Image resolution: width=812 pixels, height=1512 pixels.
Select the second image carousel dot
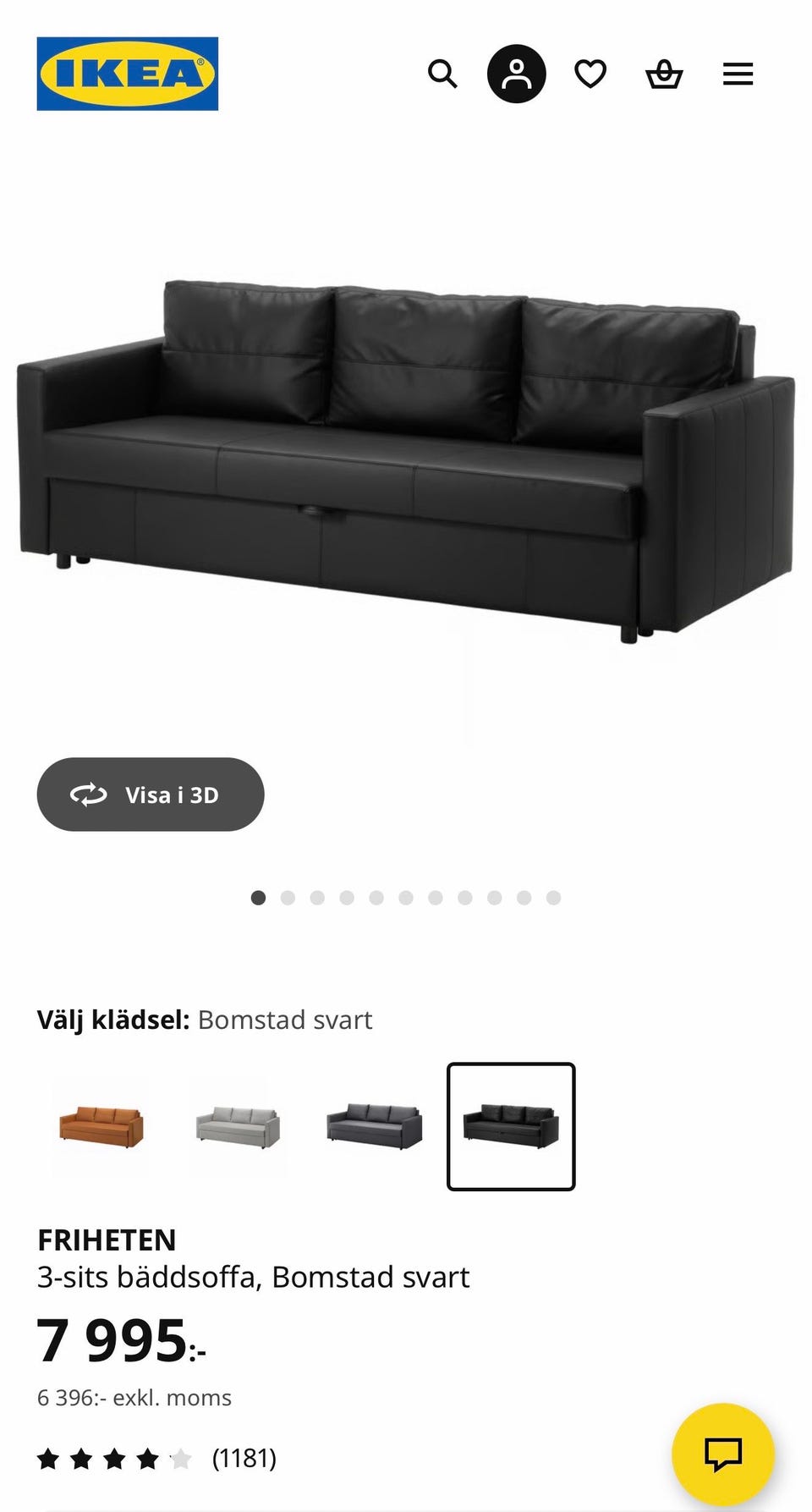click(x=288, y=897)
